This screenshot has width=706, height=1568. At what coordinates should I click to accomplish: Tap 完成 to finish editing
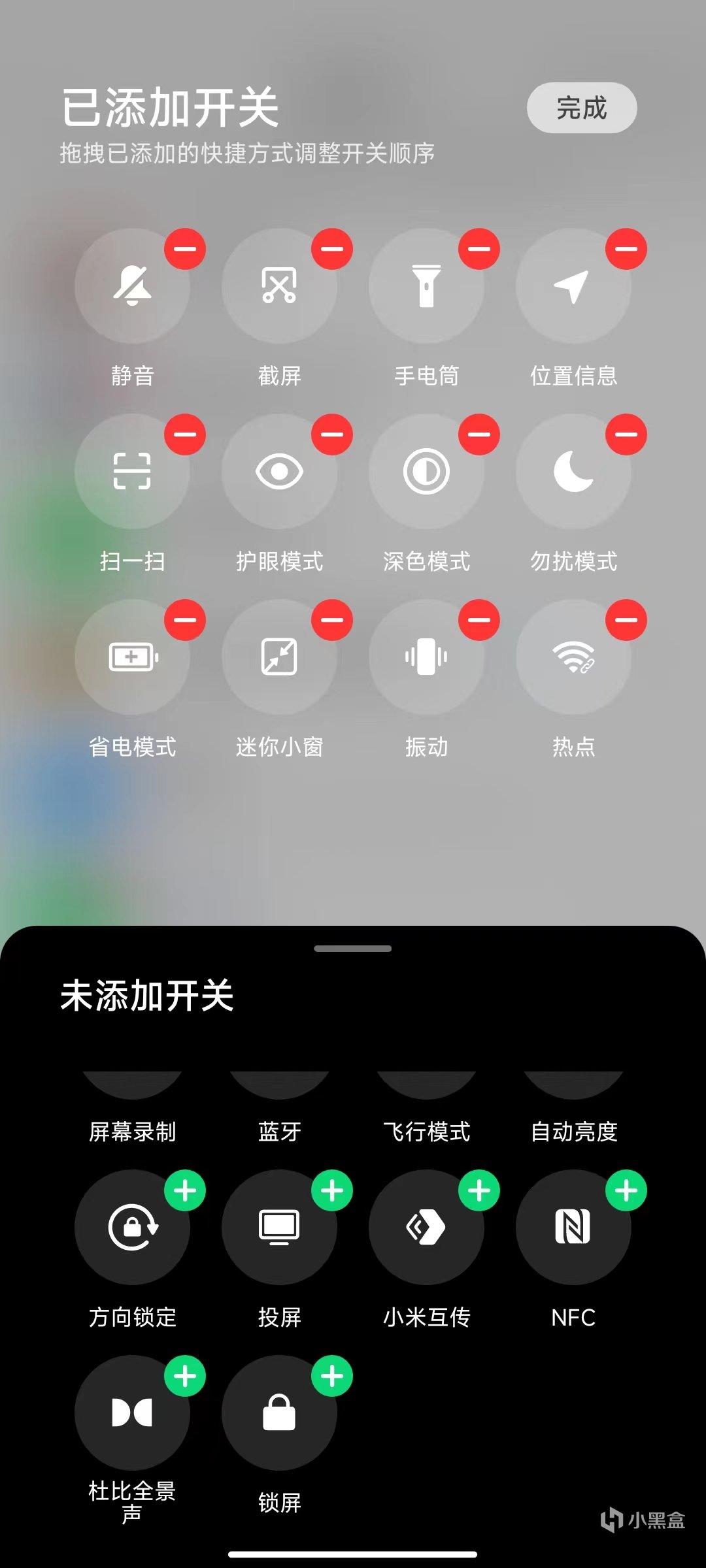point(581,108)
